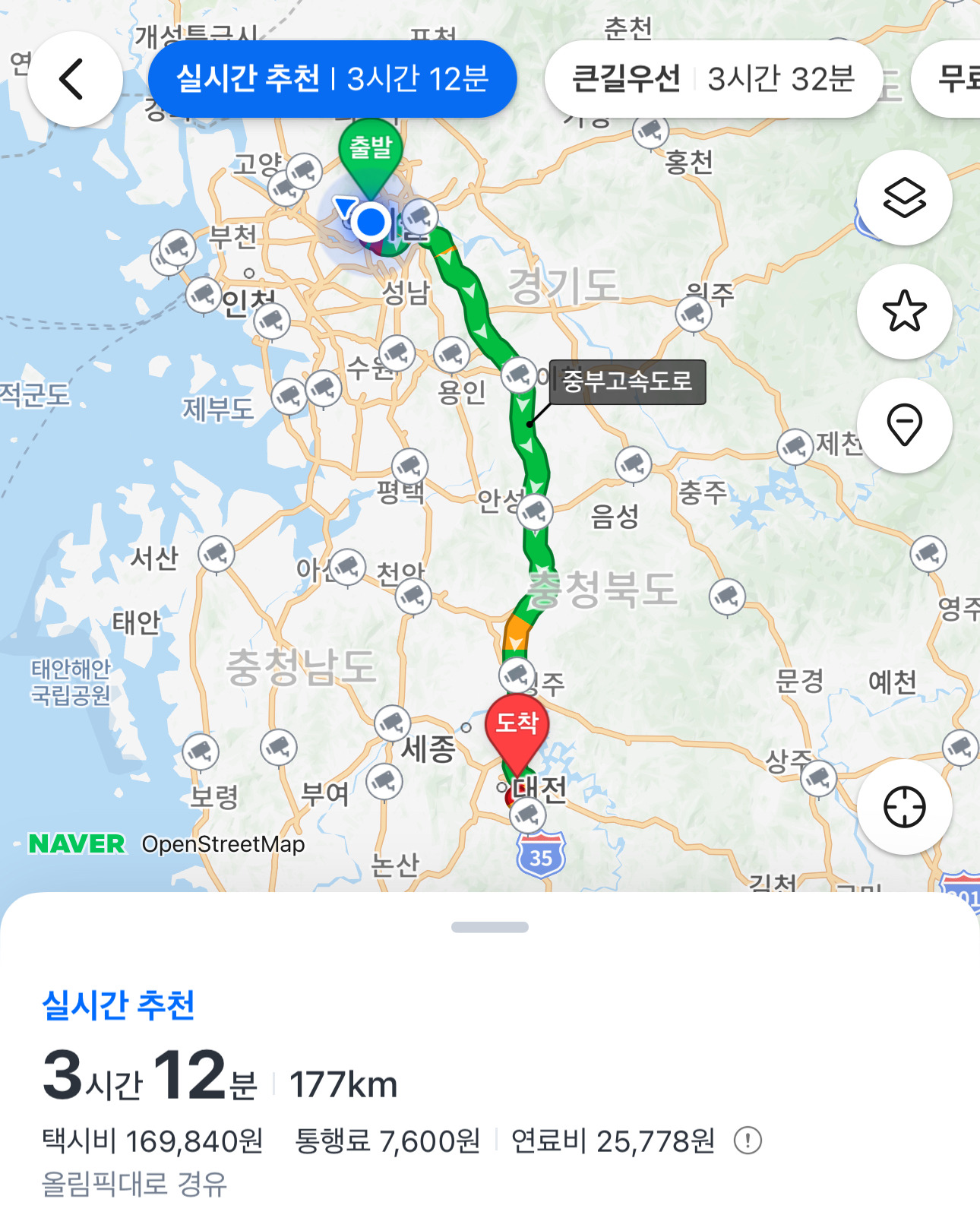Tap the current location crosshair icon

coord(904,808)
